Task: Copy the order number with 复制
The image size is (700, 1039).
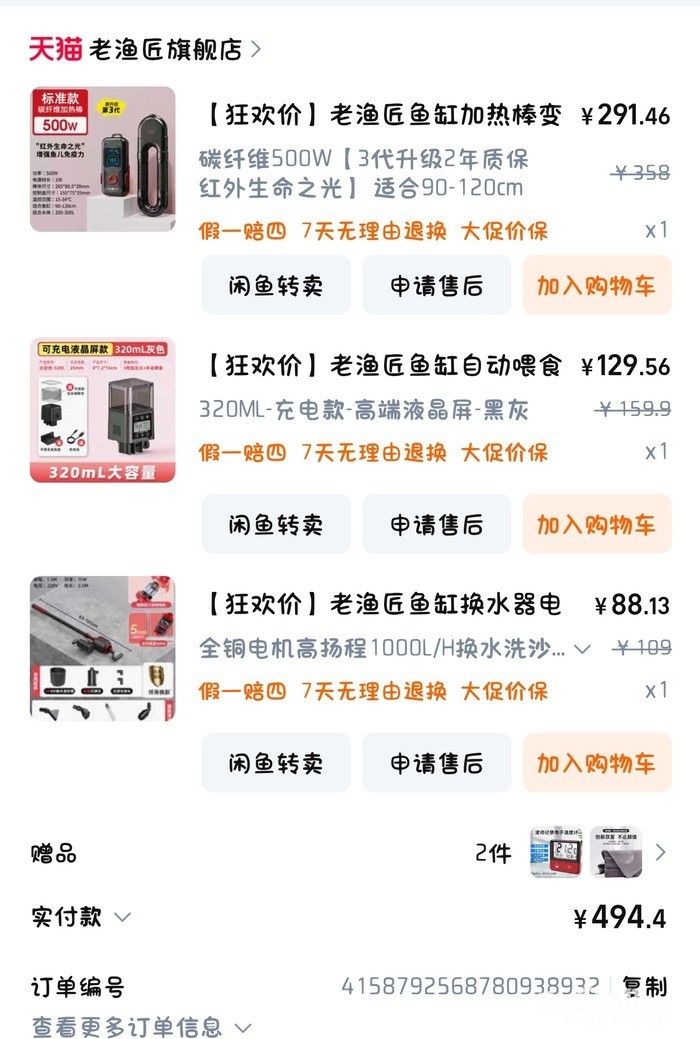Action: (643, 987)
